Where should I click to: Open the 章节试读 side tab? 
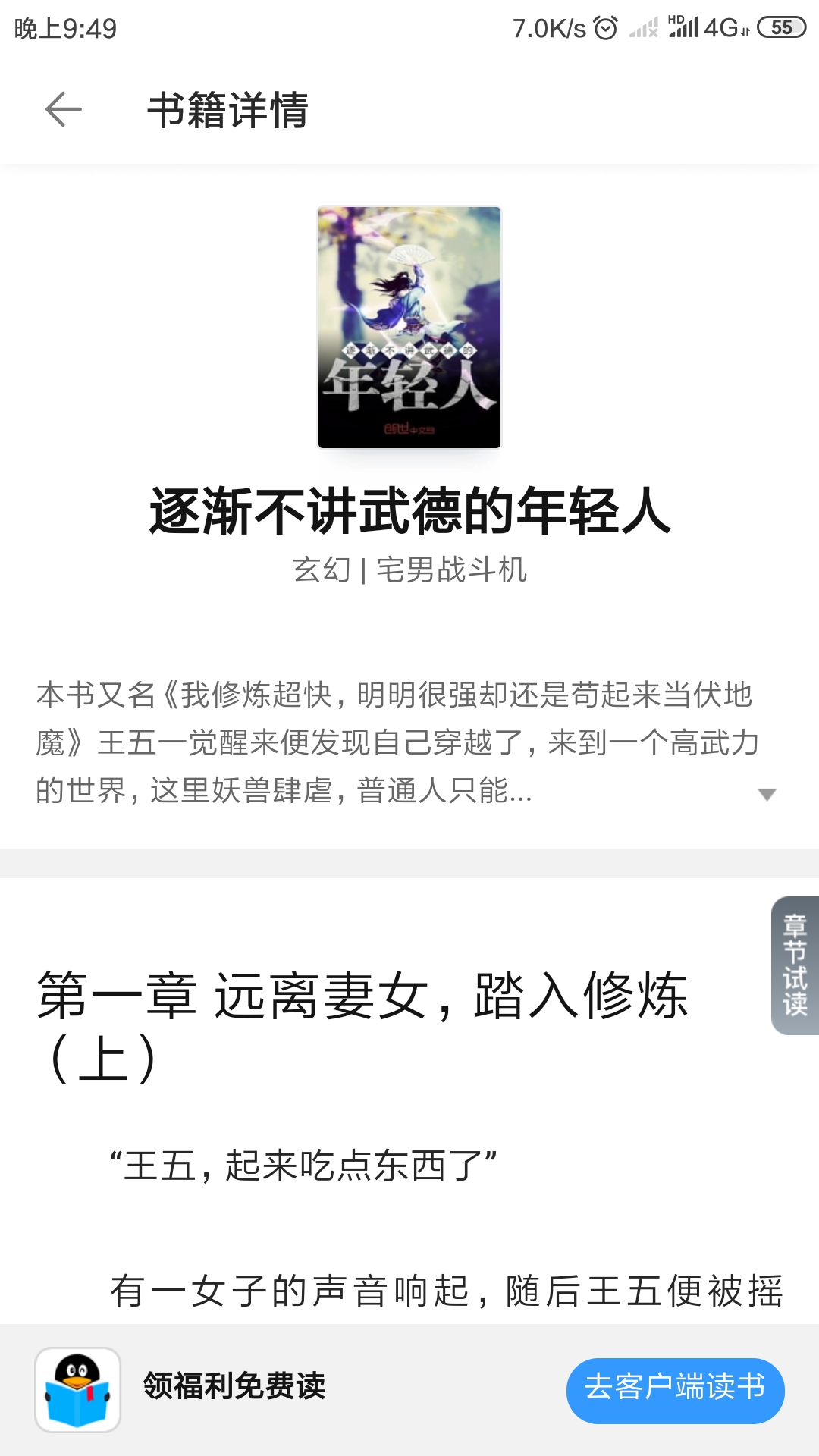pos(795,965)
